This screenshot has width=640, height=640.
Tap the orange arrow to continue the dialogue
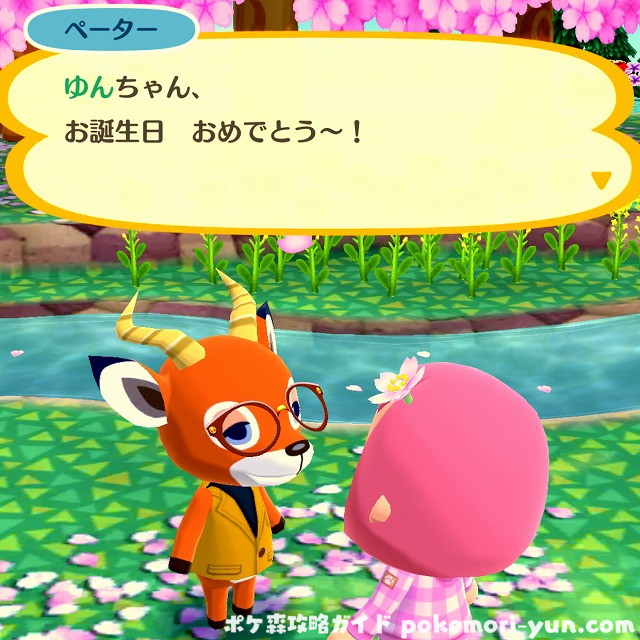(600, 180)
